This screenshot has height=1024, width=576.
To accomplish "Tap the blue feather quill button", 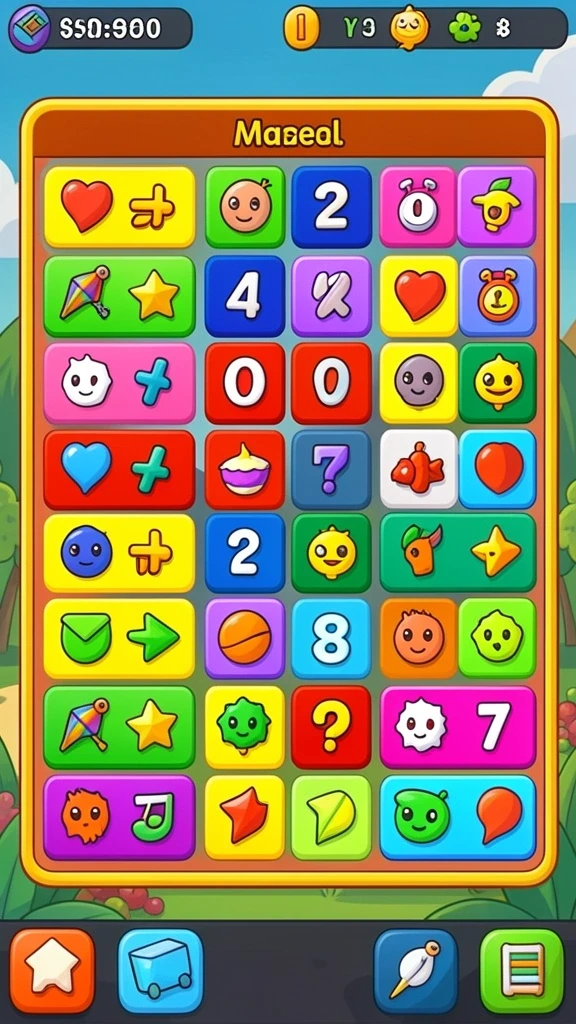I will (416, 970).
